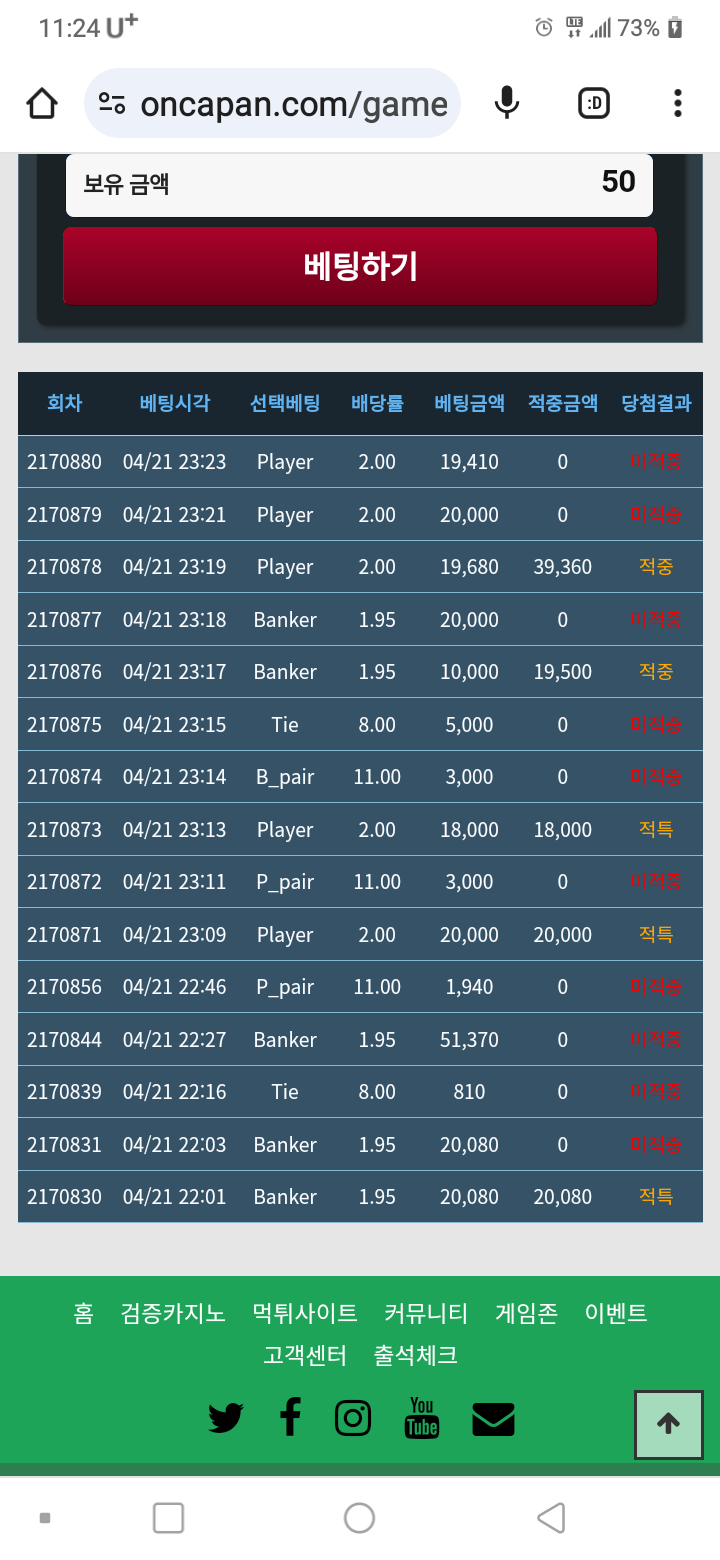Open the Facebook social icon
Image resolution: width=720 pixels, height=1560 pixels.
coord(290,1418)
